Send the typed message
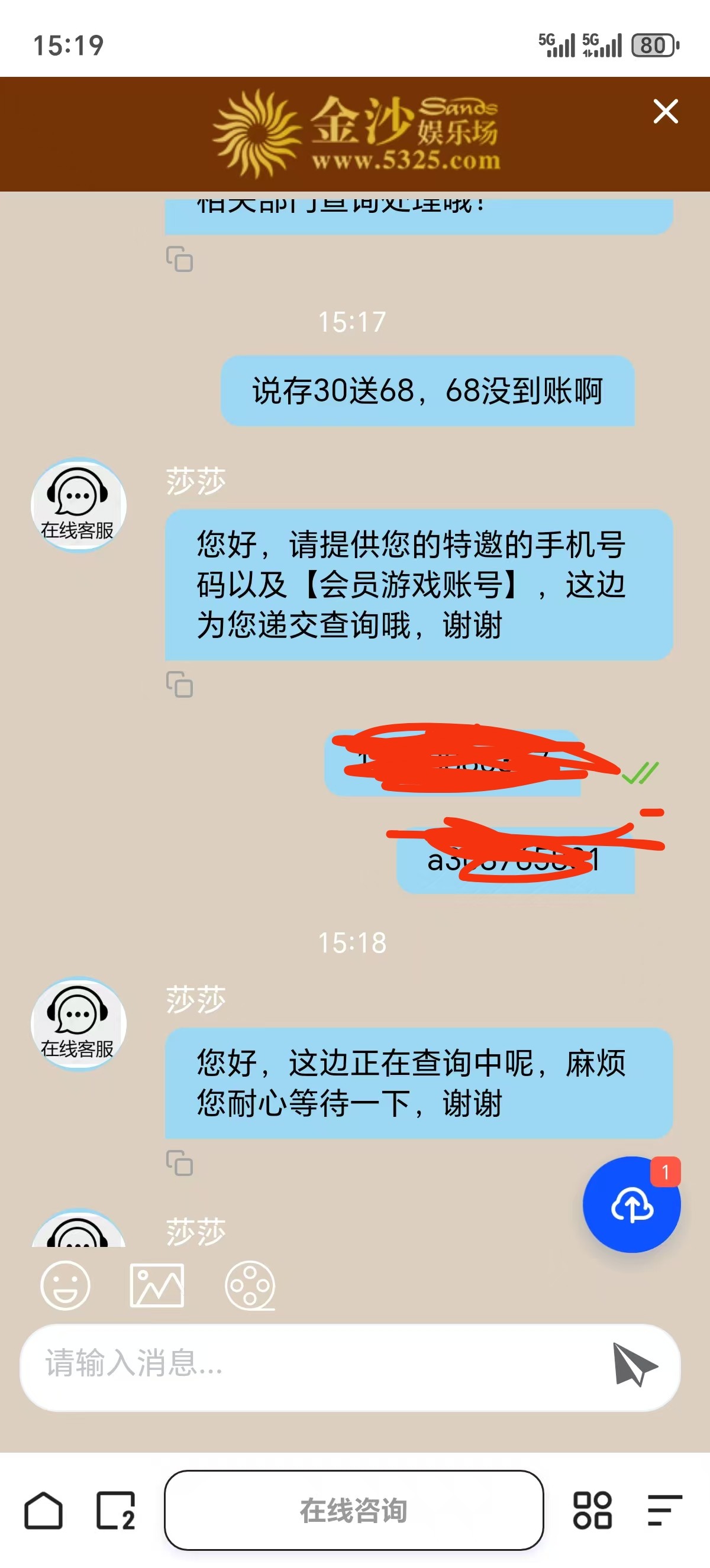The height and width of the screenshot is (1568, 710). tap(634, 1364)
